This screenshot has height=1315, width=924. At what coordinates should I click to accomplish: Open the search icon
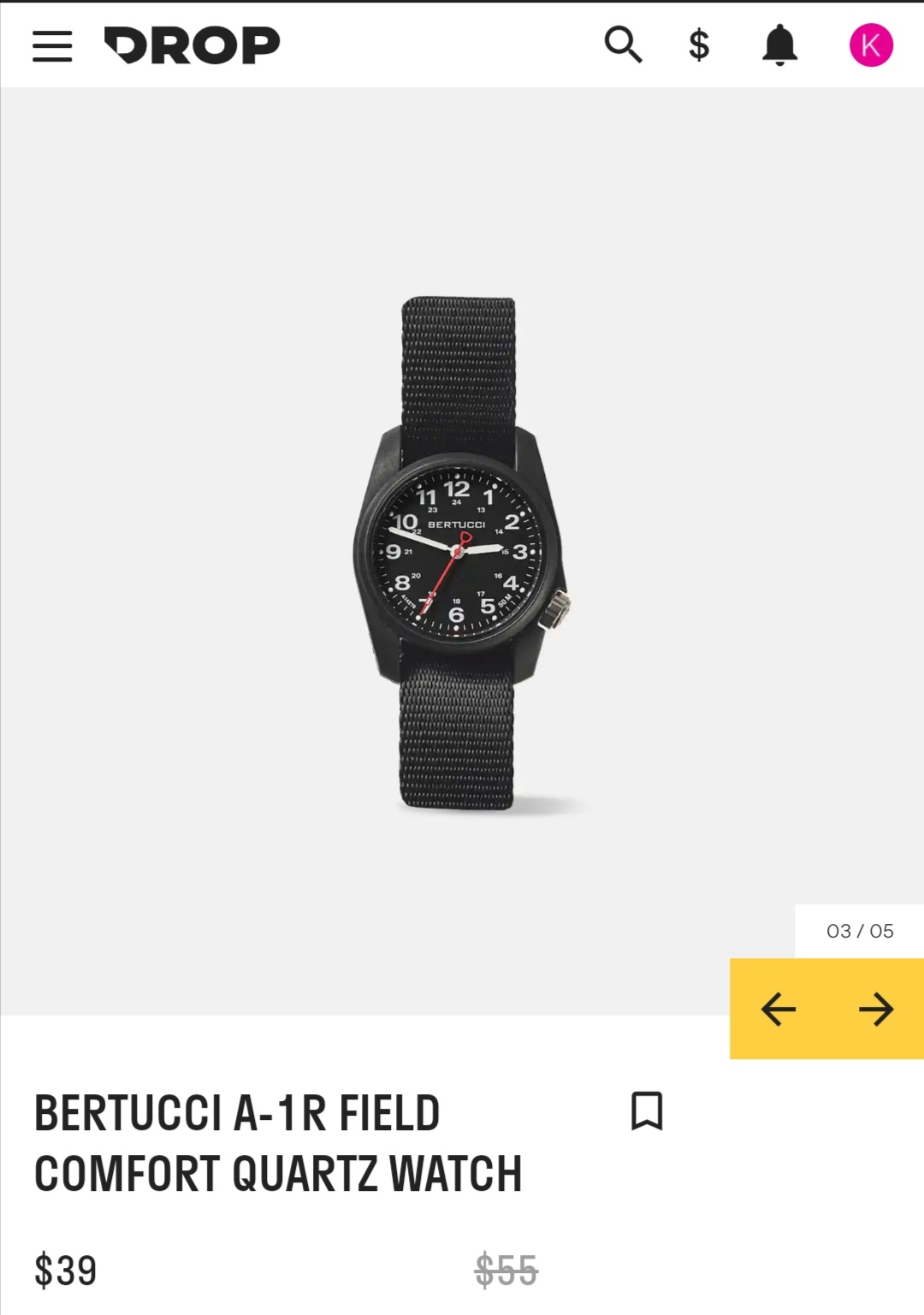[623, 44]
